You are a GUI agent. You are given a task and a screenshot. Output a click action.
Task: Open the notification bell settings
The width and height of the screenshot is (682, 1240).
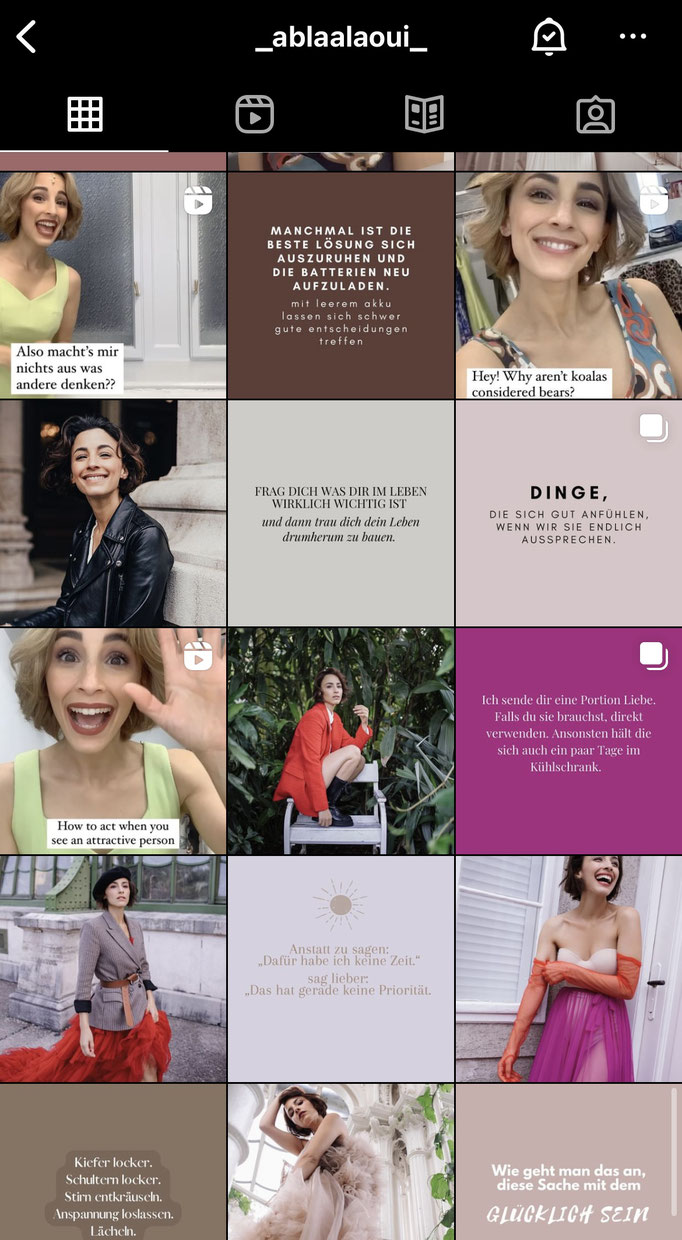[548, 37]
